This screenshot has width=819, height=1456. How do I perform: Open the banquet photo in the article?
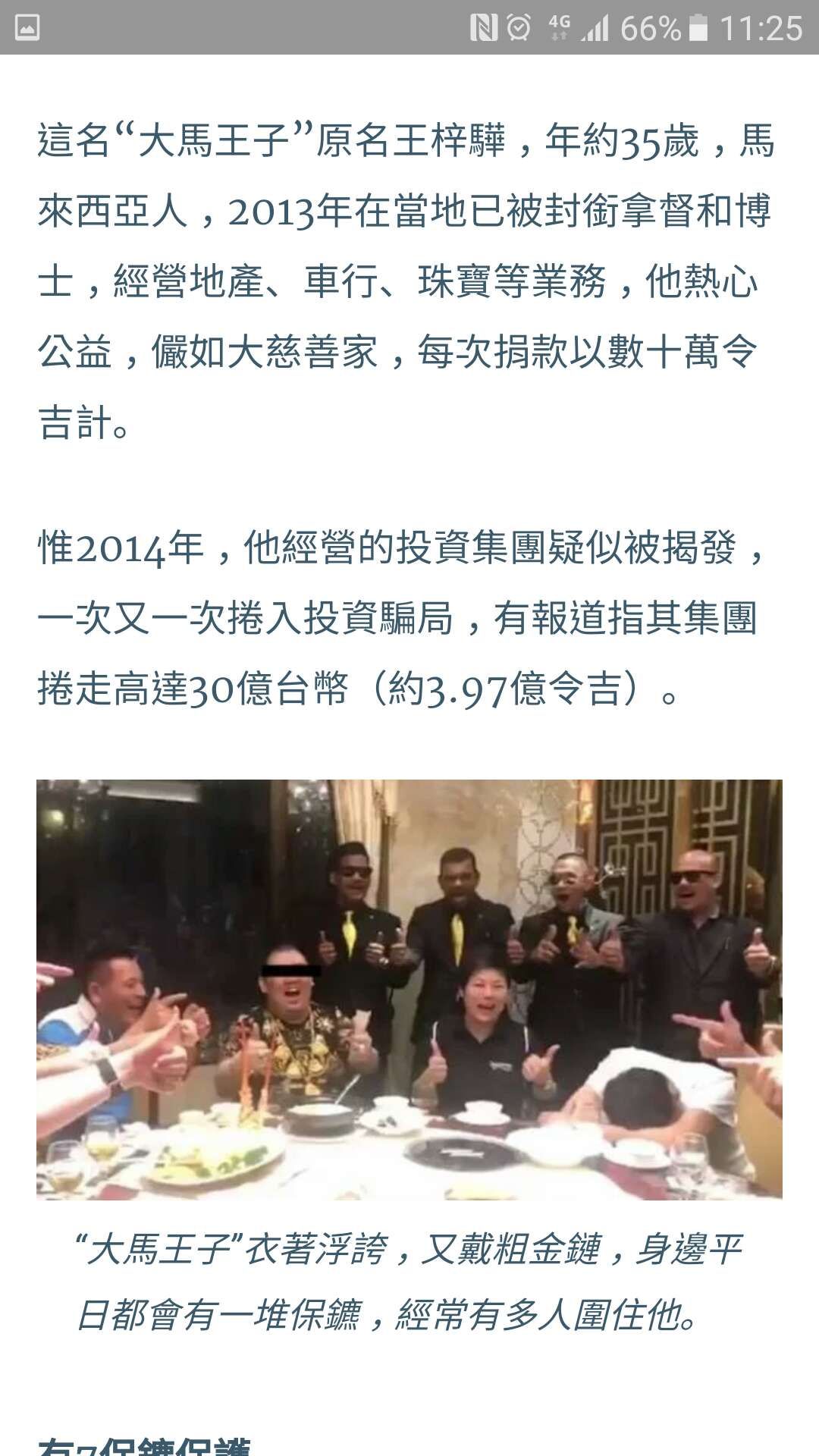coord(409,990)
